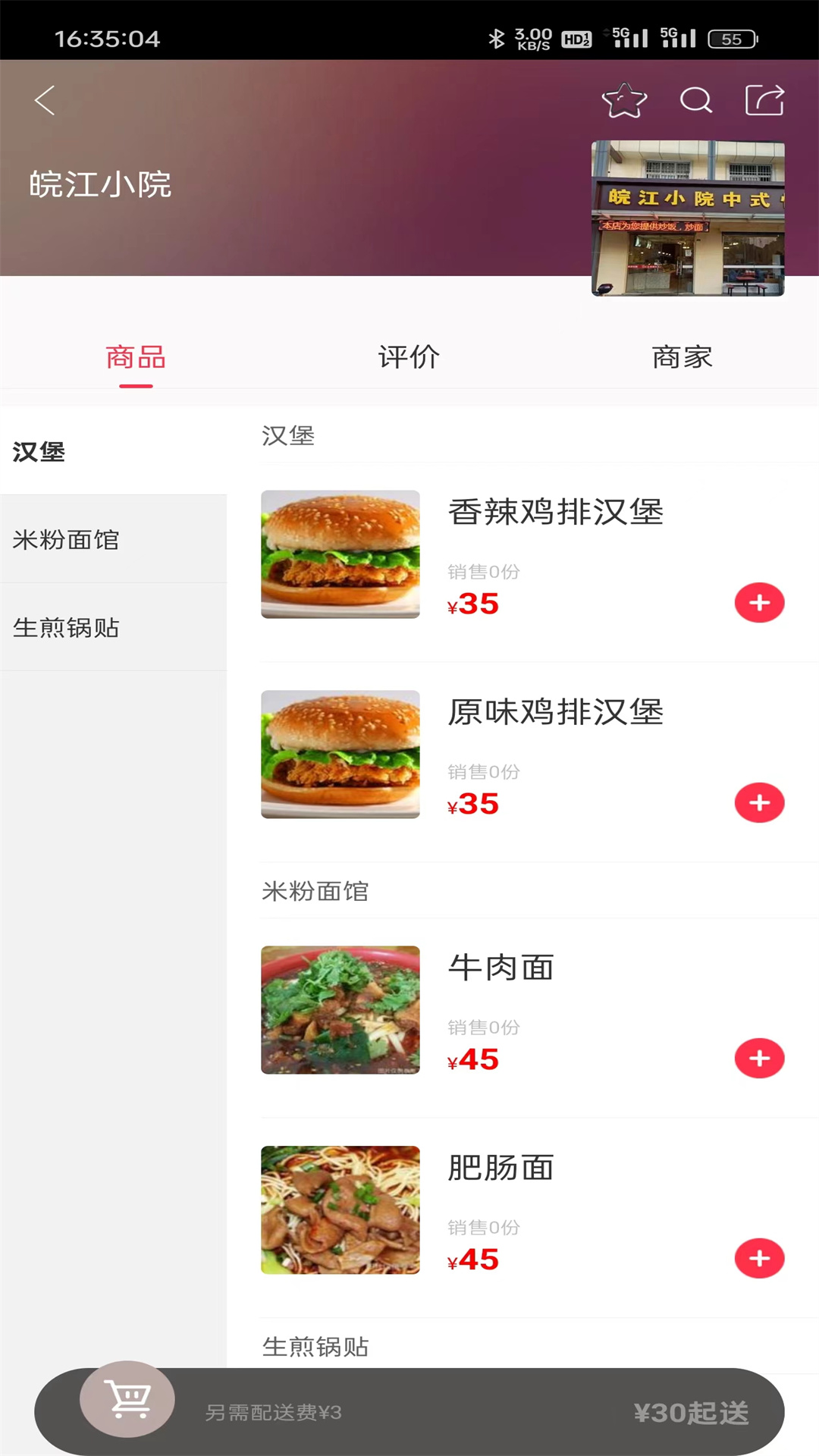Add 肥肠面 using its plus icon
The image size is (819, 1456).
pos(759,1259)
